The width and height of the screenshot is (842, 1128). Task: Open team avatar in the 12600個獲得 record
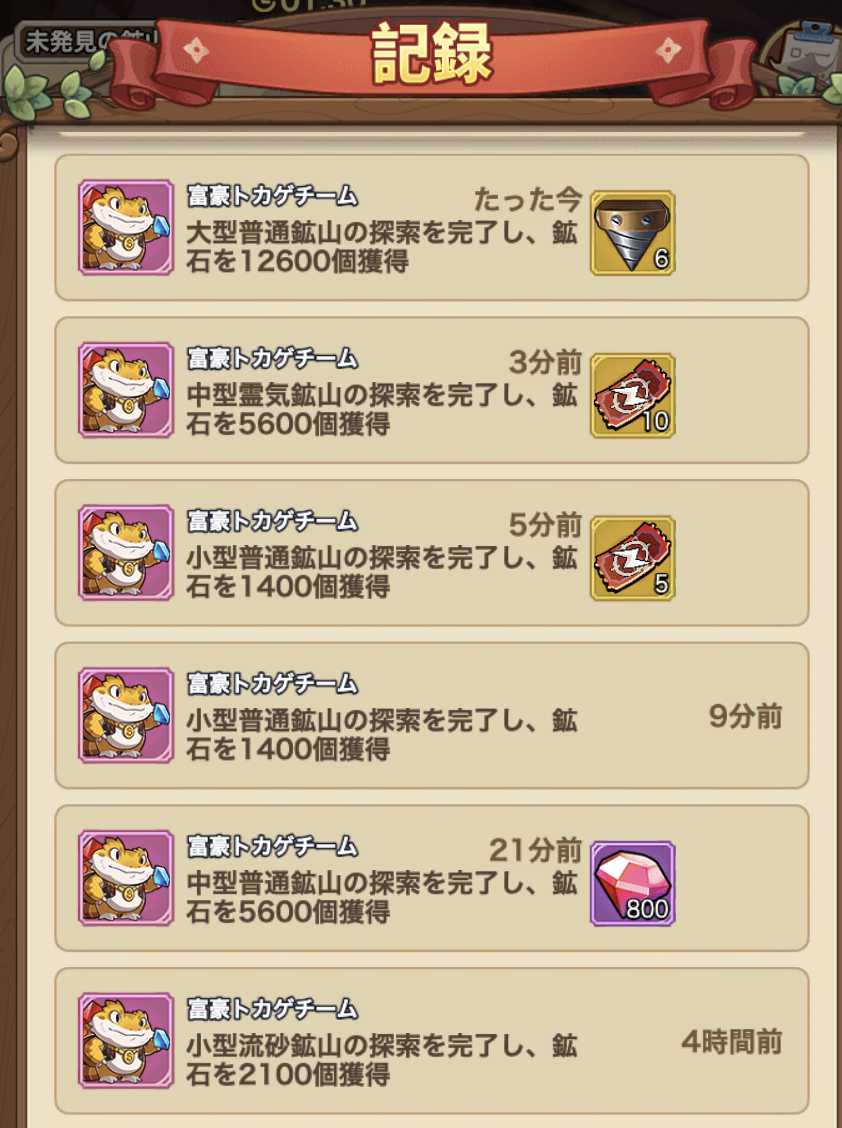coord(126,228)
